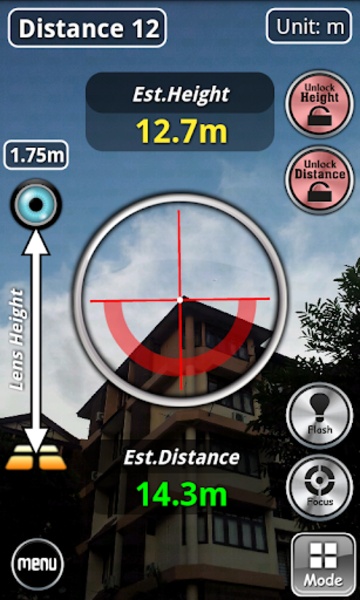Activate the Focus button

tap(319, 487)
